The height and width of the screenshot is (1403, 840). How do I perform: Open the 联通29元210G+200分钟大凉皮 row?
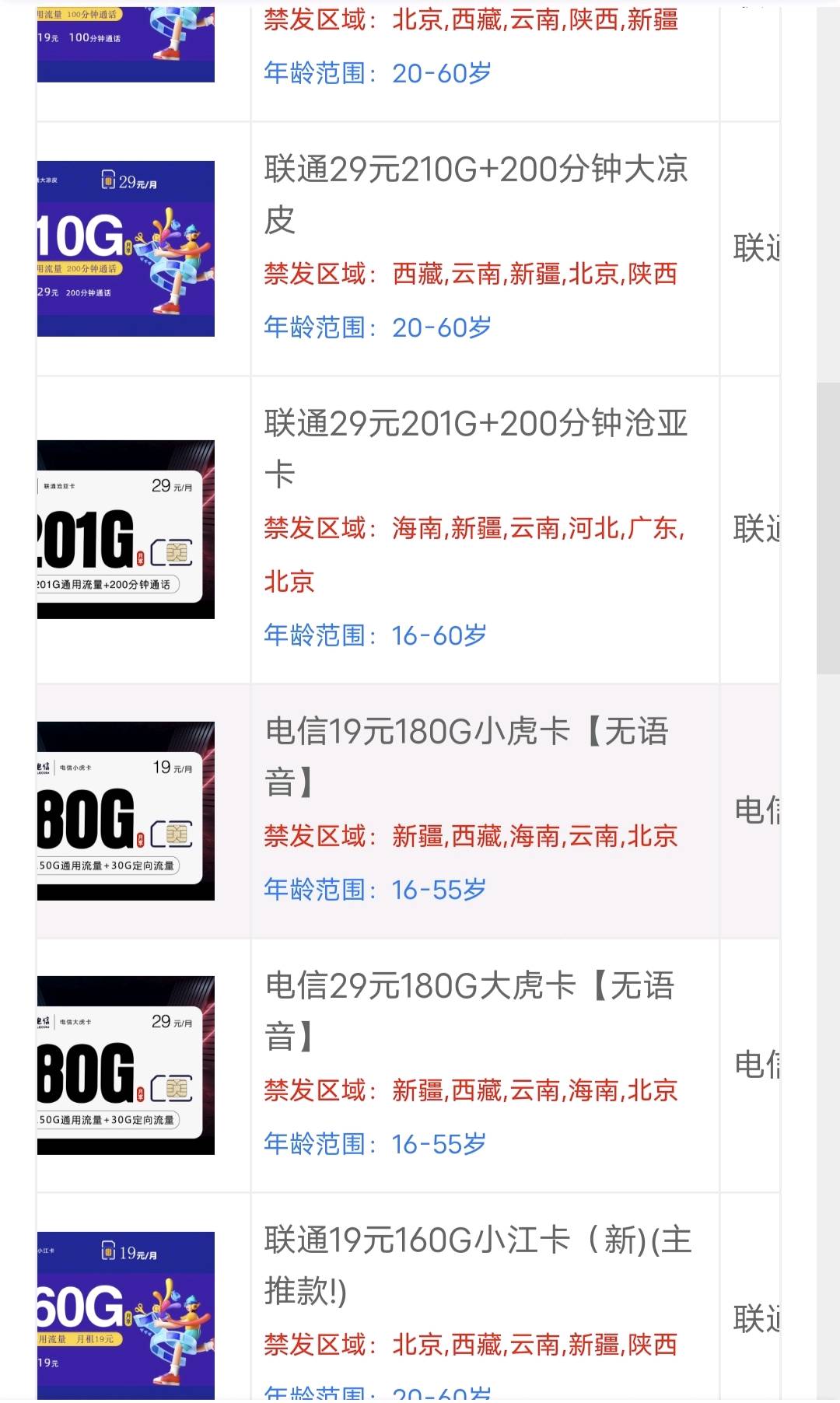[x=475, y=194]
